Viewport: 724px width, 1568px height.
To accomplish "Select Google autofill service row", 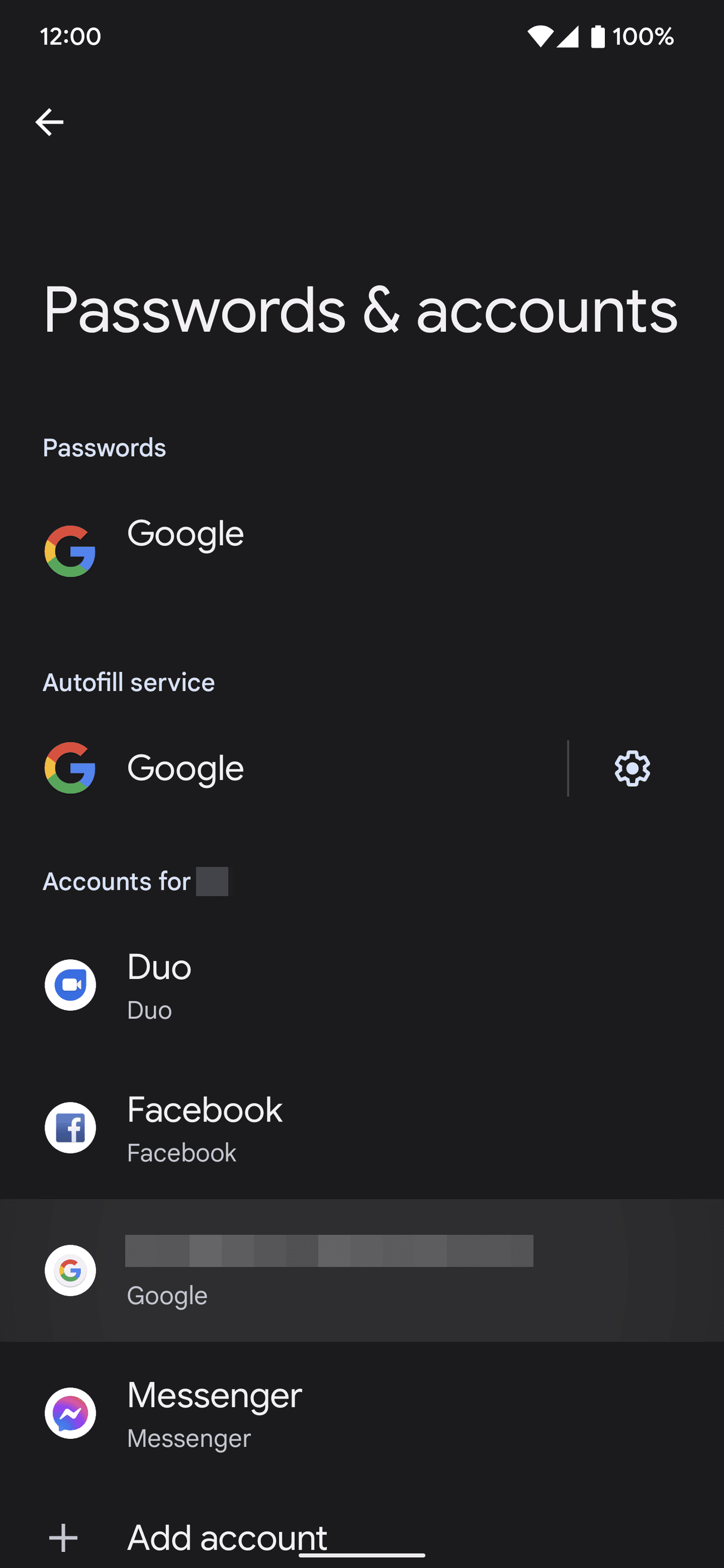I will pos(185,768).
